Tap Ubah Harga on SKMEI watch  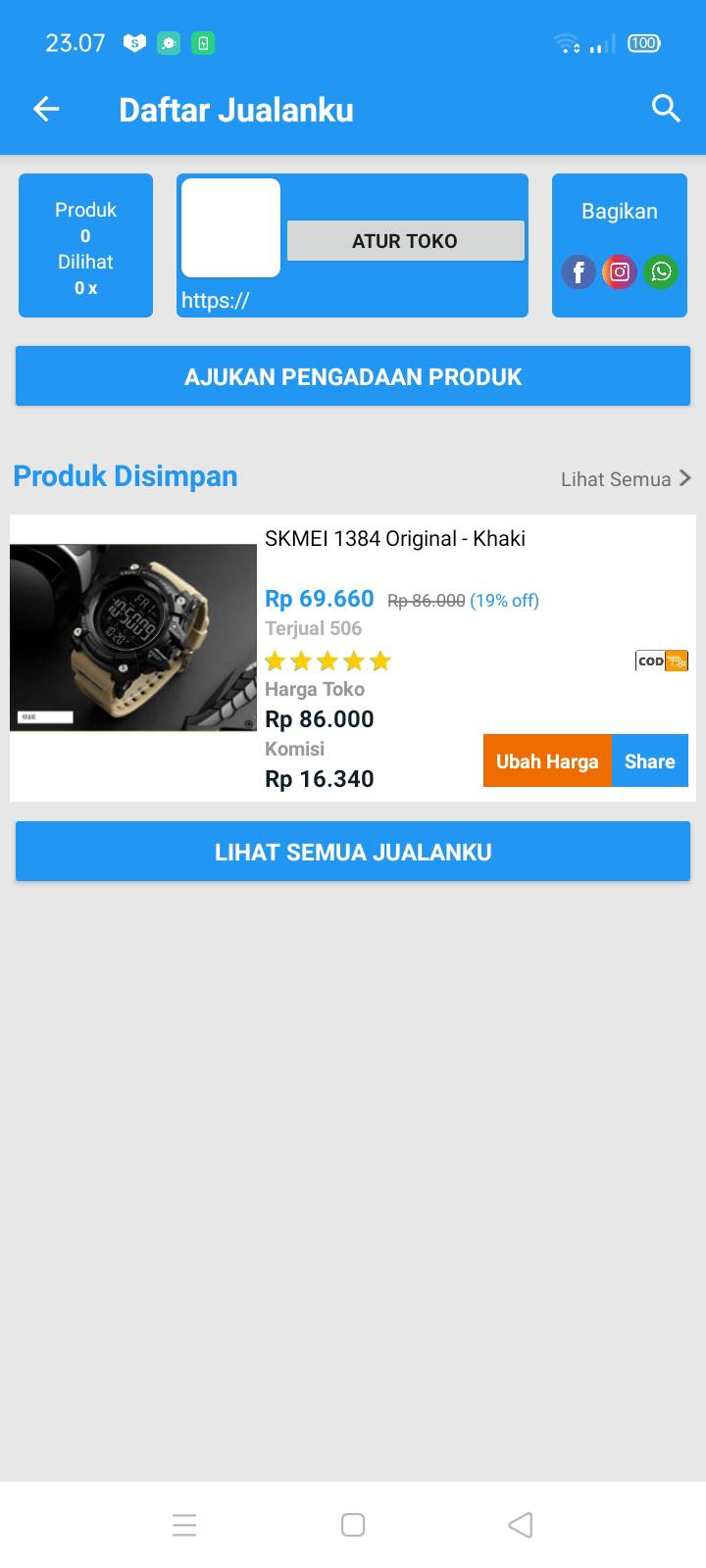click(x=547, y=761)
